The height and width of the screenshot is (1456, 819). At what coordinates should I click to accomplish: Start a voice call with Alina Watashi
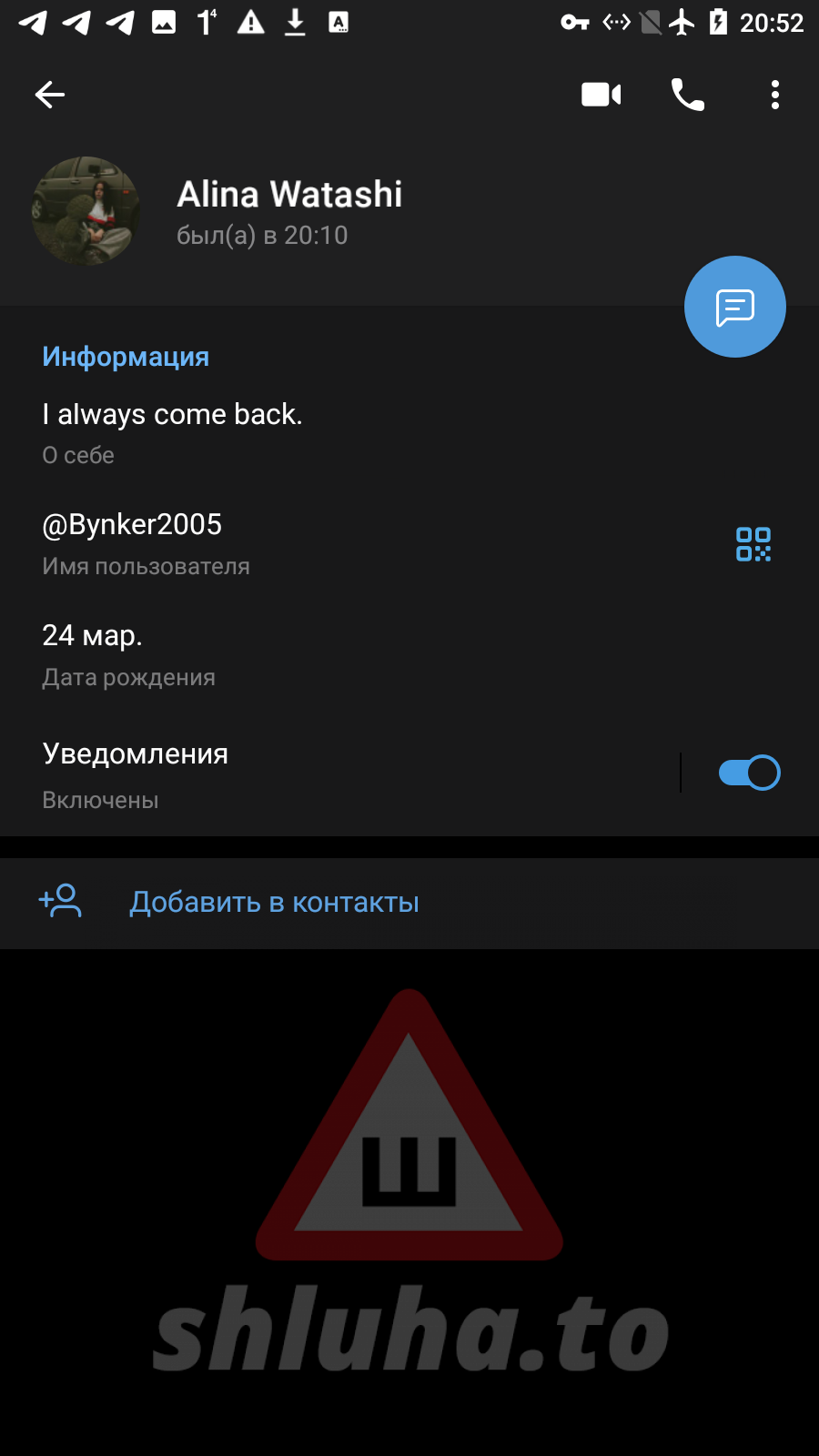click(x=687, y=95)
